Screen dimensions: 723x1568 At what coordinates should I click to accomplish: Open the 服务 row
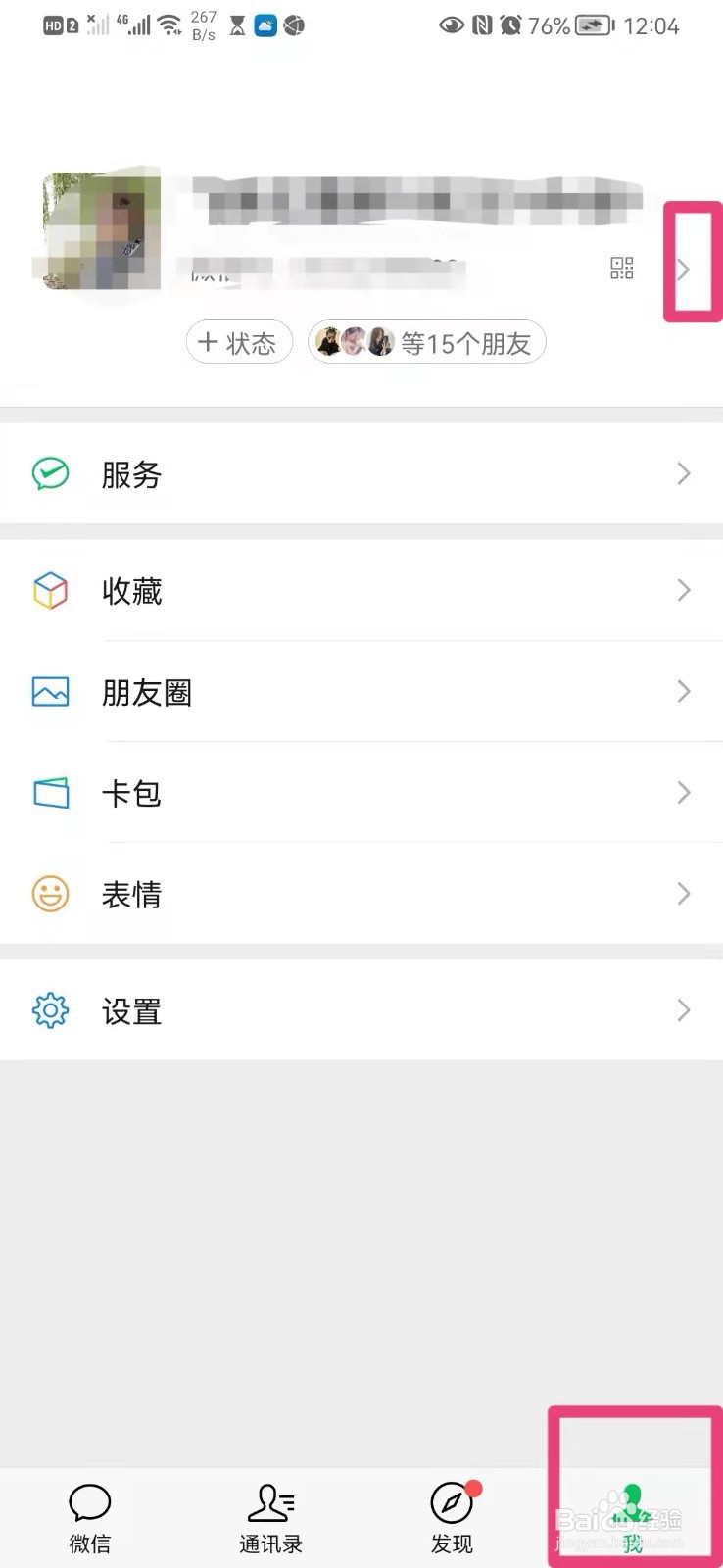tap(361, 474)
